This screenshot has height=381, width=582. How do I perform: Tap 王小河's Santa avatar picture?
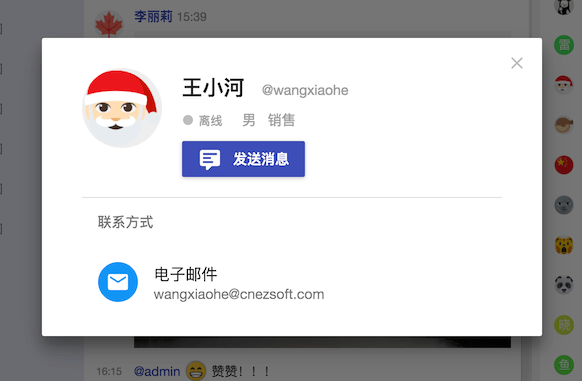point(122,108)
